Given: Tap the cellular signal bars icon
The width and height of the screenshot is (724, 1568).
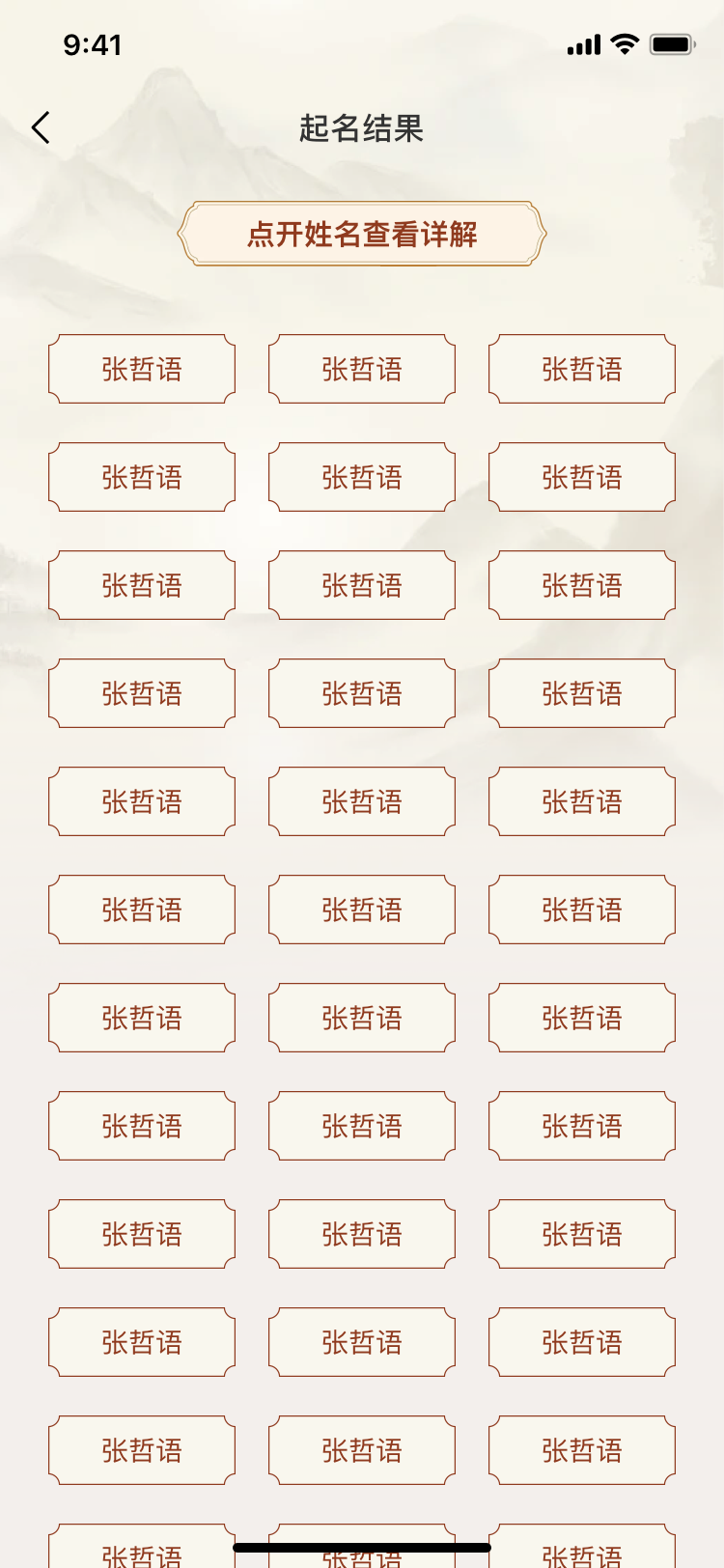Looking at the screenshot, I should (x=582, y=43).
